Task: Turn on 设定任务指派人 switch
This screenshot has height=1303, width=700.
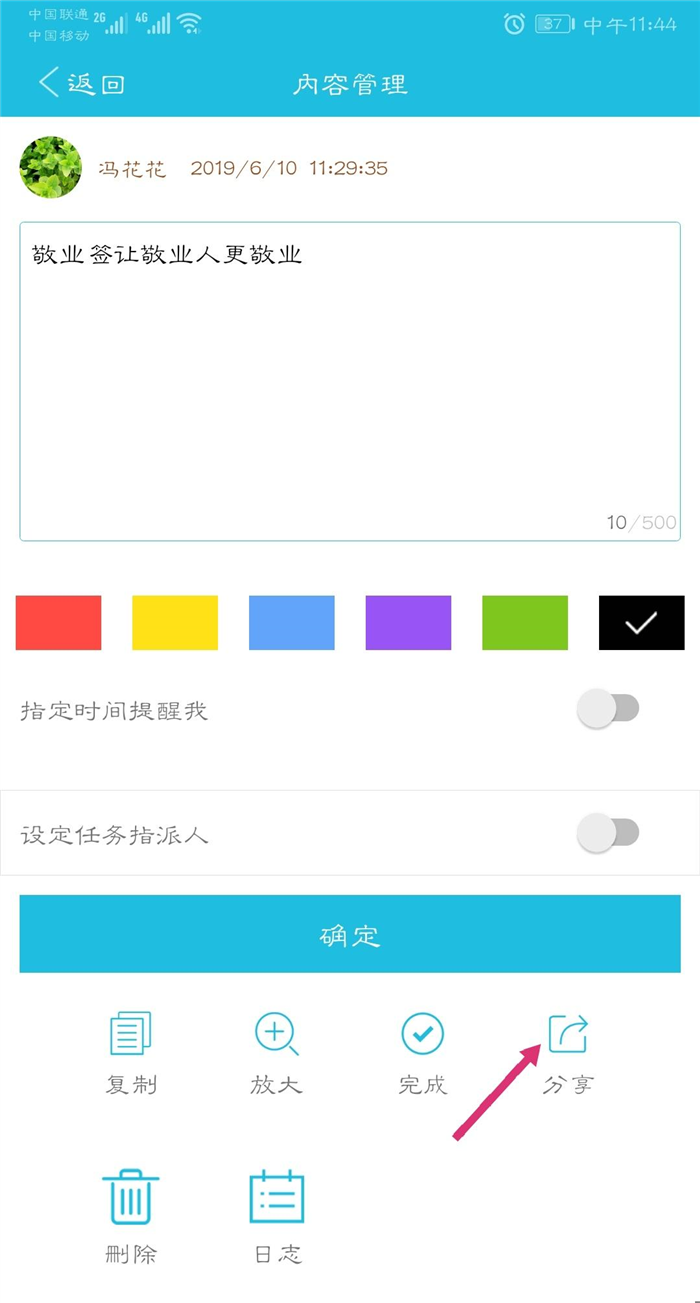Action: click(608, 833)
